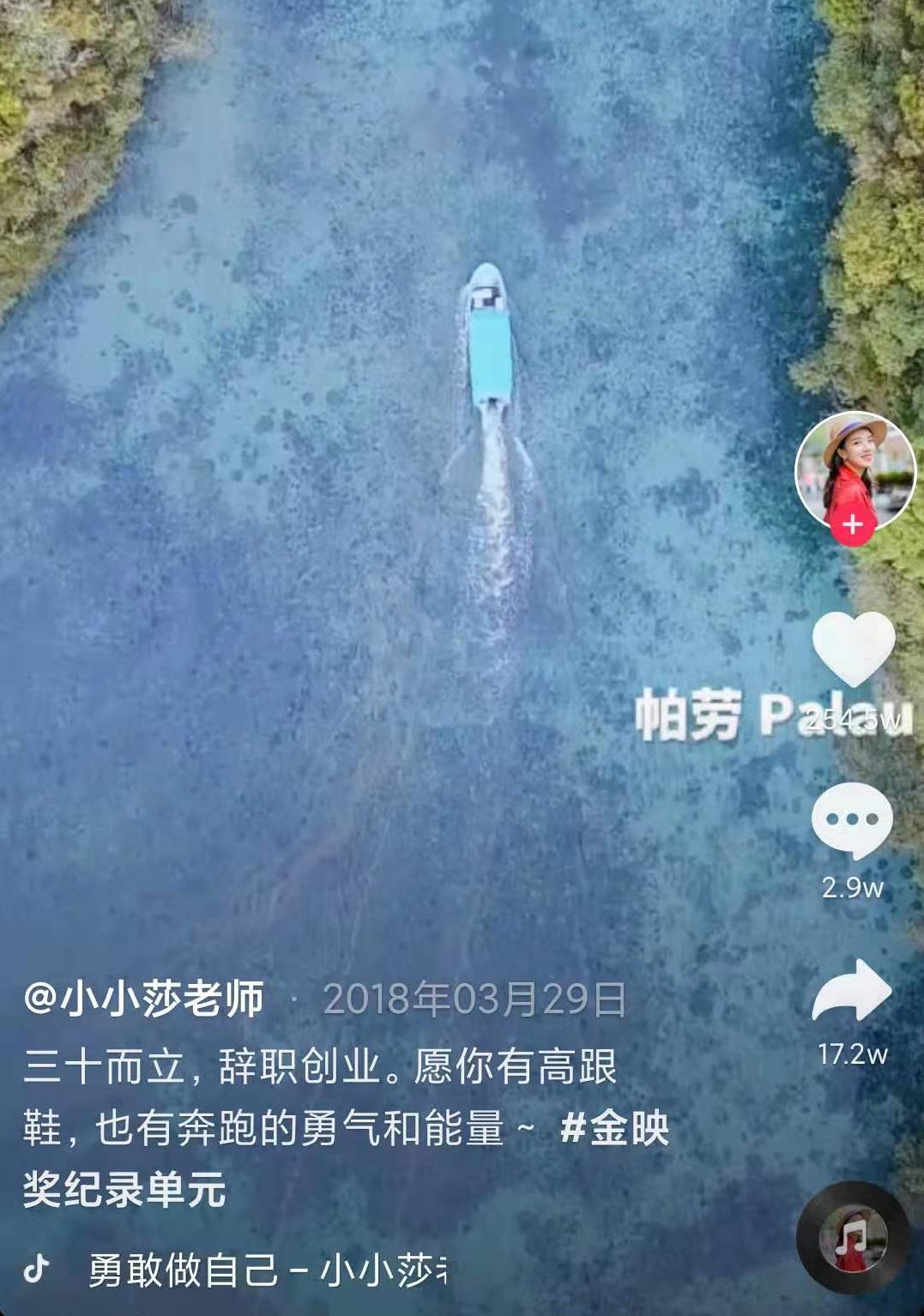Open the @小小莎老师 username link
The image size is (924, 1316).
pos(144,999)
